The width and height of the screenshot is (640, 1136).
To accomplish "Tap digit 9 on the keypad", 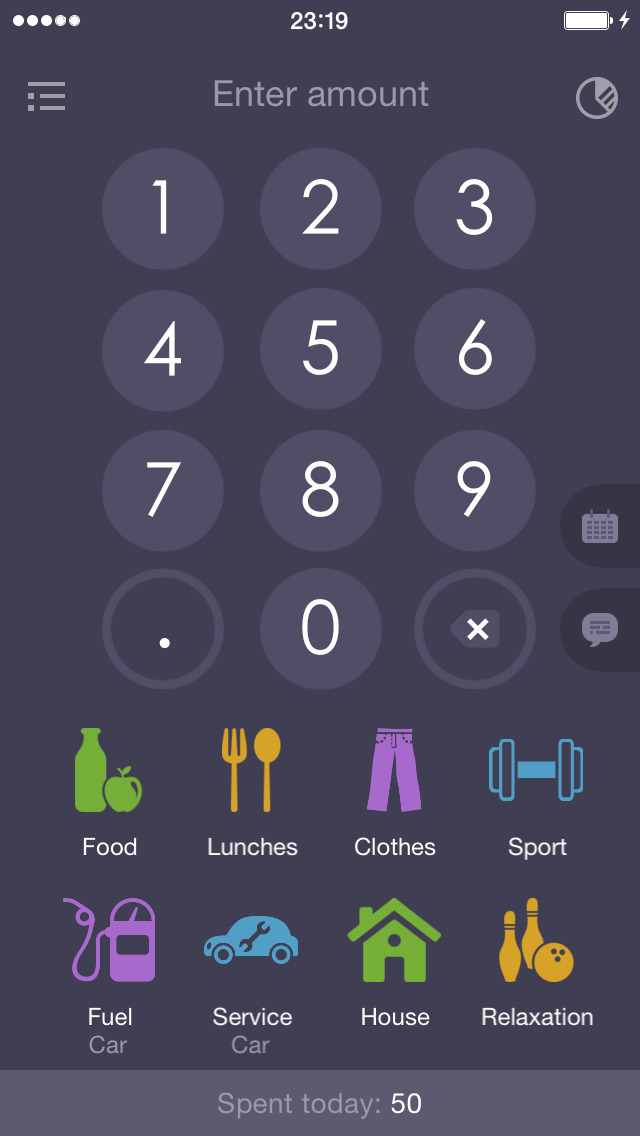I will click(475, 490).
